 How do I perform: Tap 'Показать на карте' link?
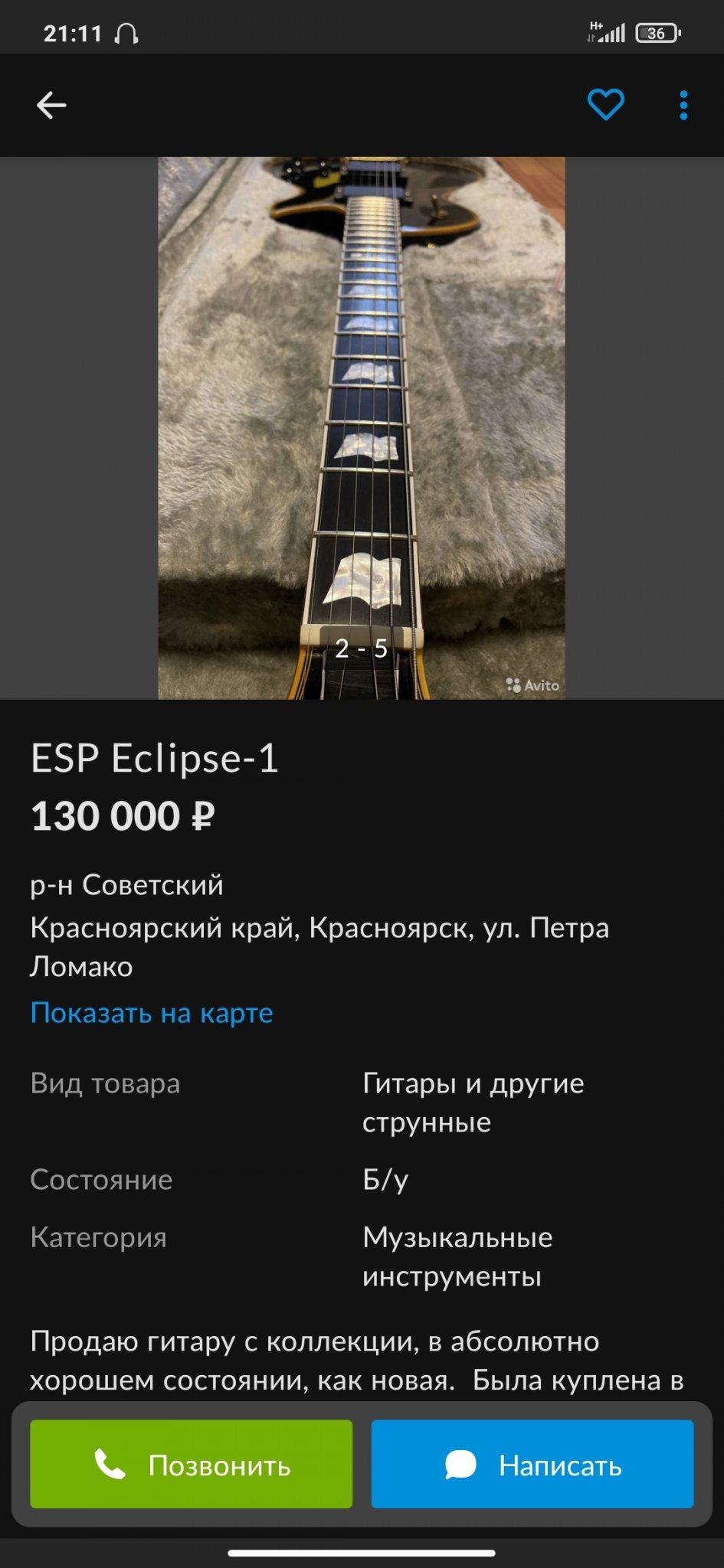coord(152,1013)
